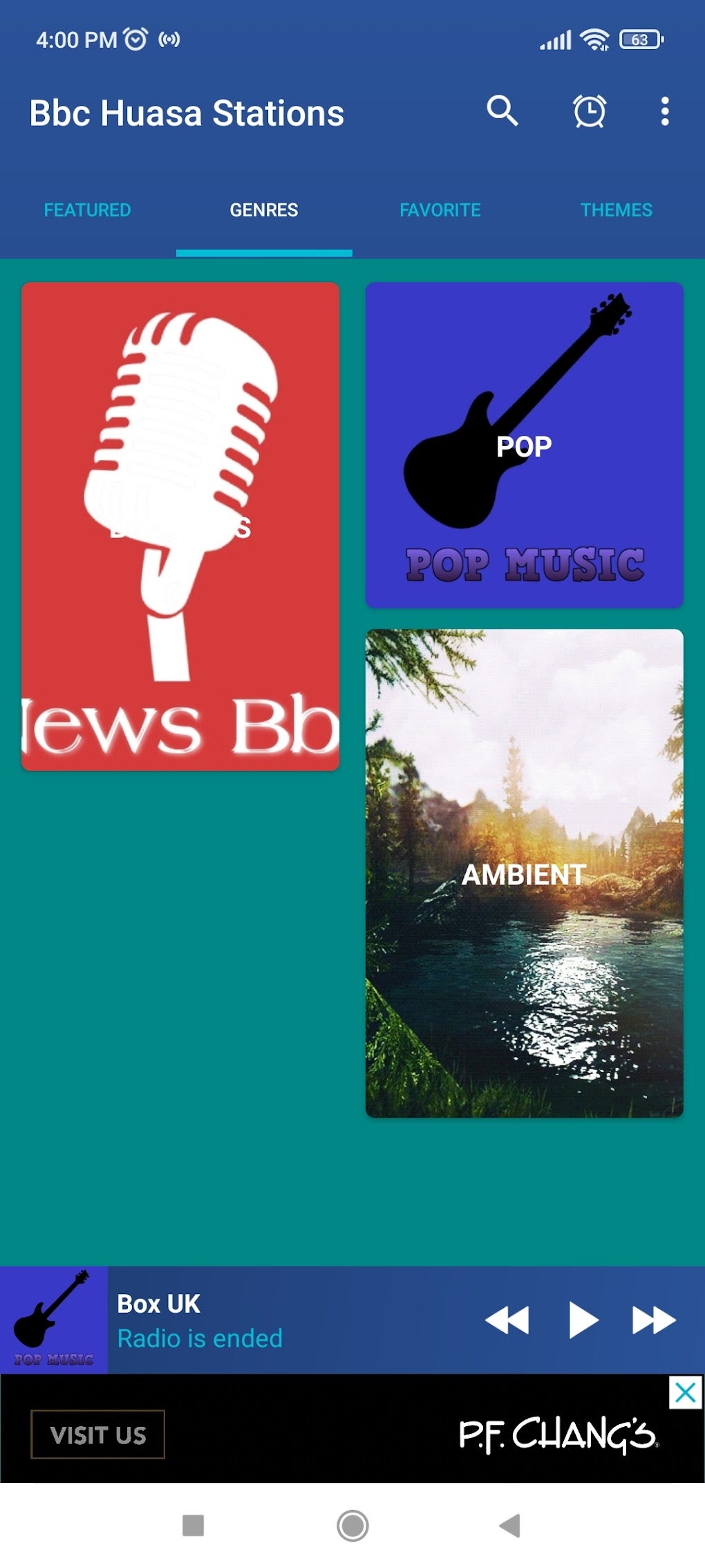Play the Box UK station
The image size is (705, 1568).
pyautogui.click(x=582, y=1320)
